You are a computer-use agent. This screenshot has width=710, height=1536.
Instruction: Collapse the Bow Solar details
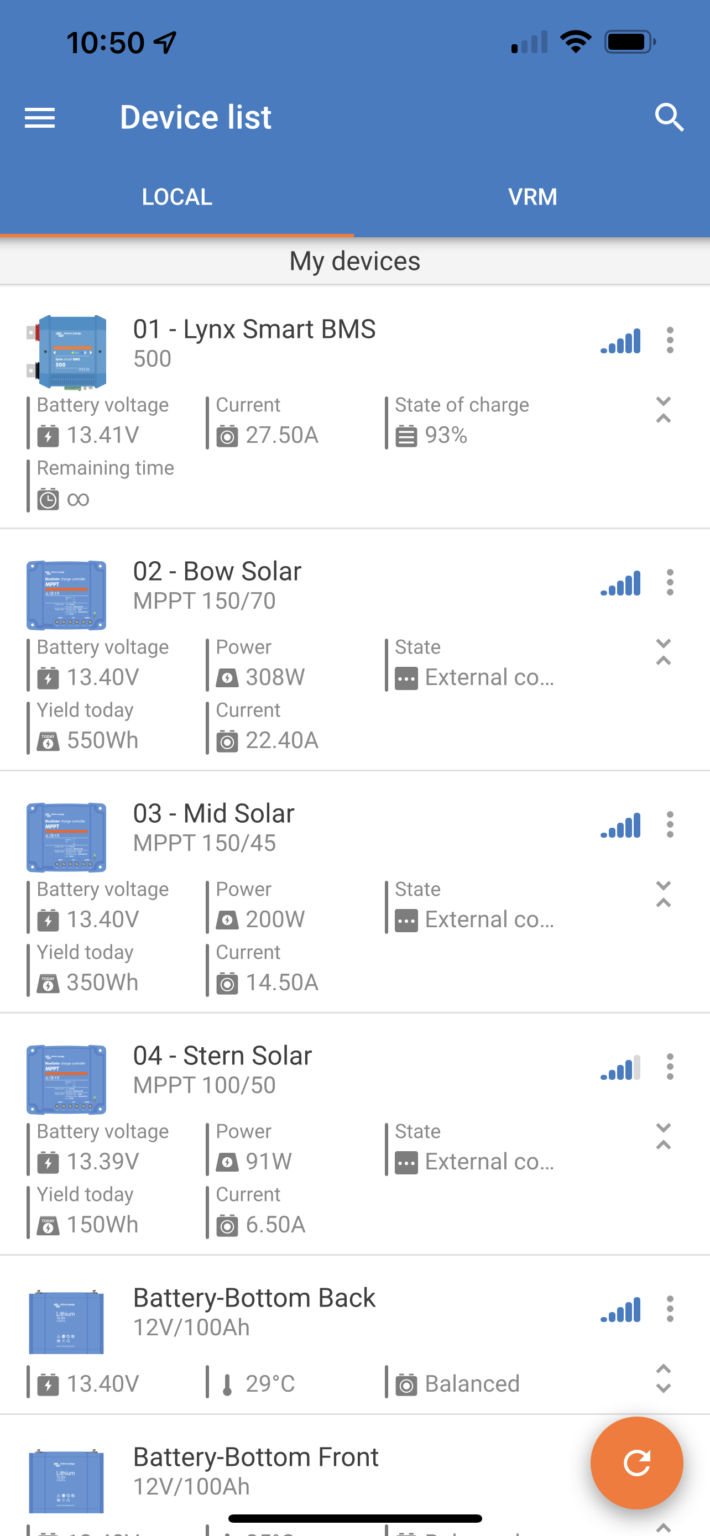pos(663,652)
